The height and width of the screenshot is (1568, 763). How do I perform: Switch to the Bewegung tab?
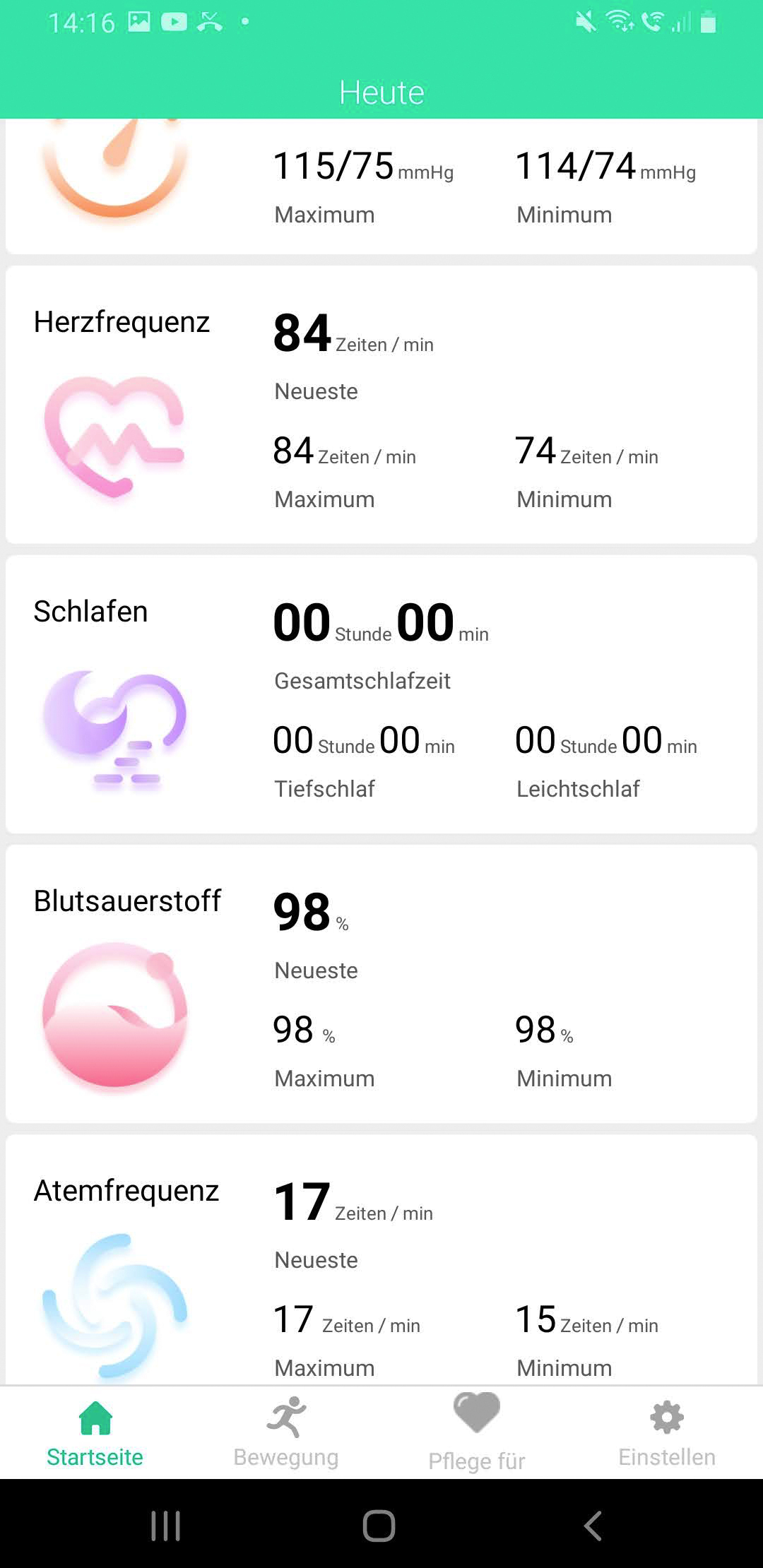pyautogui.click(x=286, y=1432)
